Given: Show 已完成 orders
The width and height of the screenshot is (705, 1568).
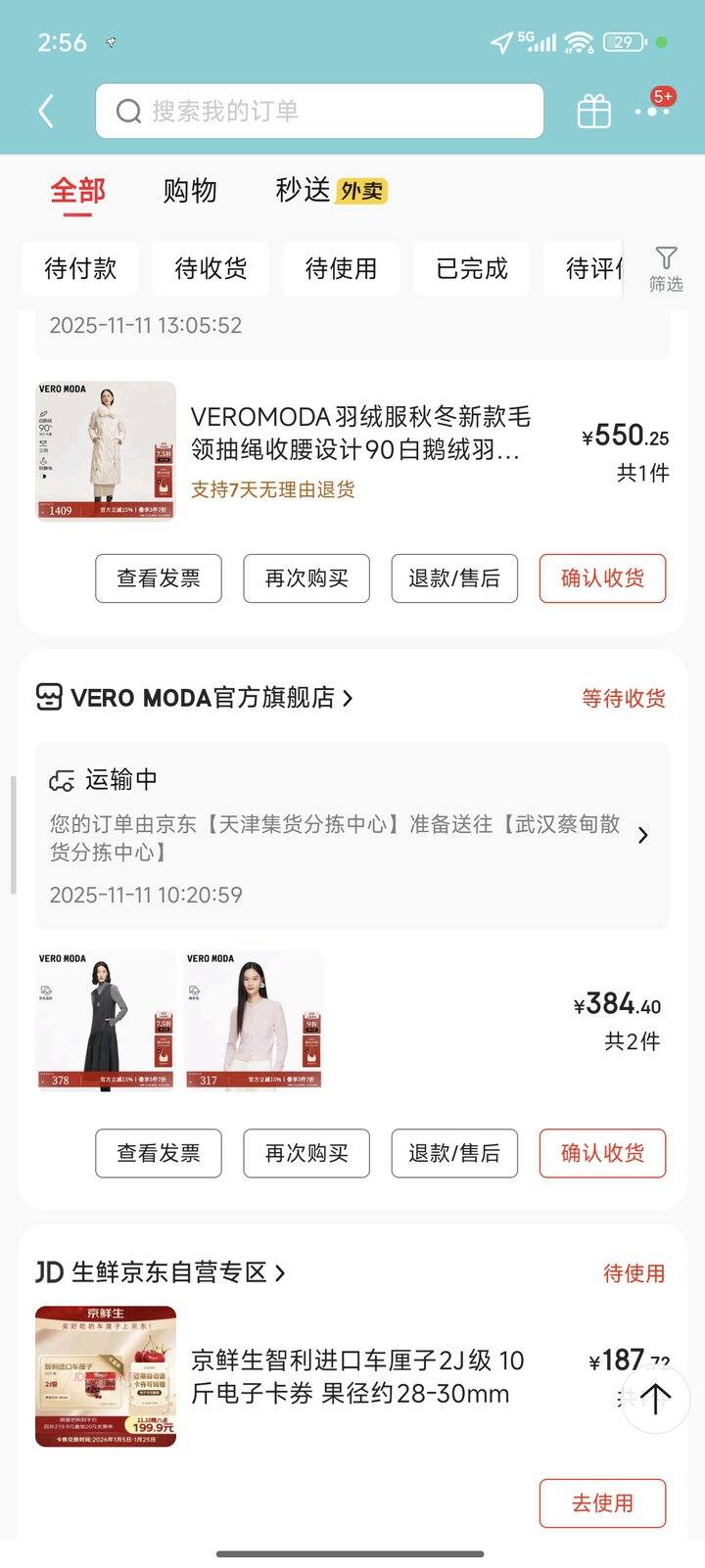Looking at the screenshot, I should (472, 268).
